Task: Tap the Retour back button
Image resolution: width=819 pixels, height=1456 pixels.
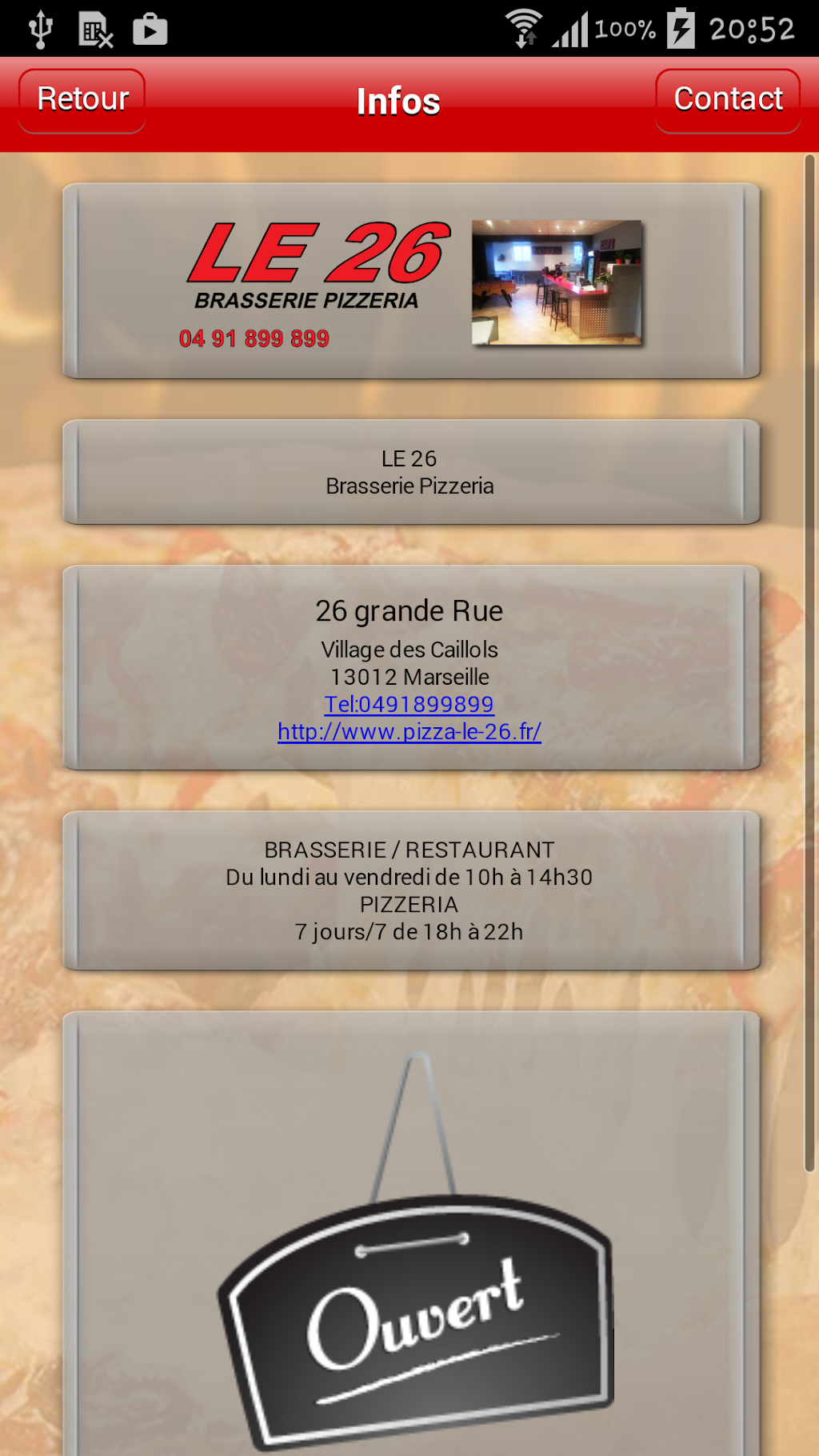Action: 82,100
